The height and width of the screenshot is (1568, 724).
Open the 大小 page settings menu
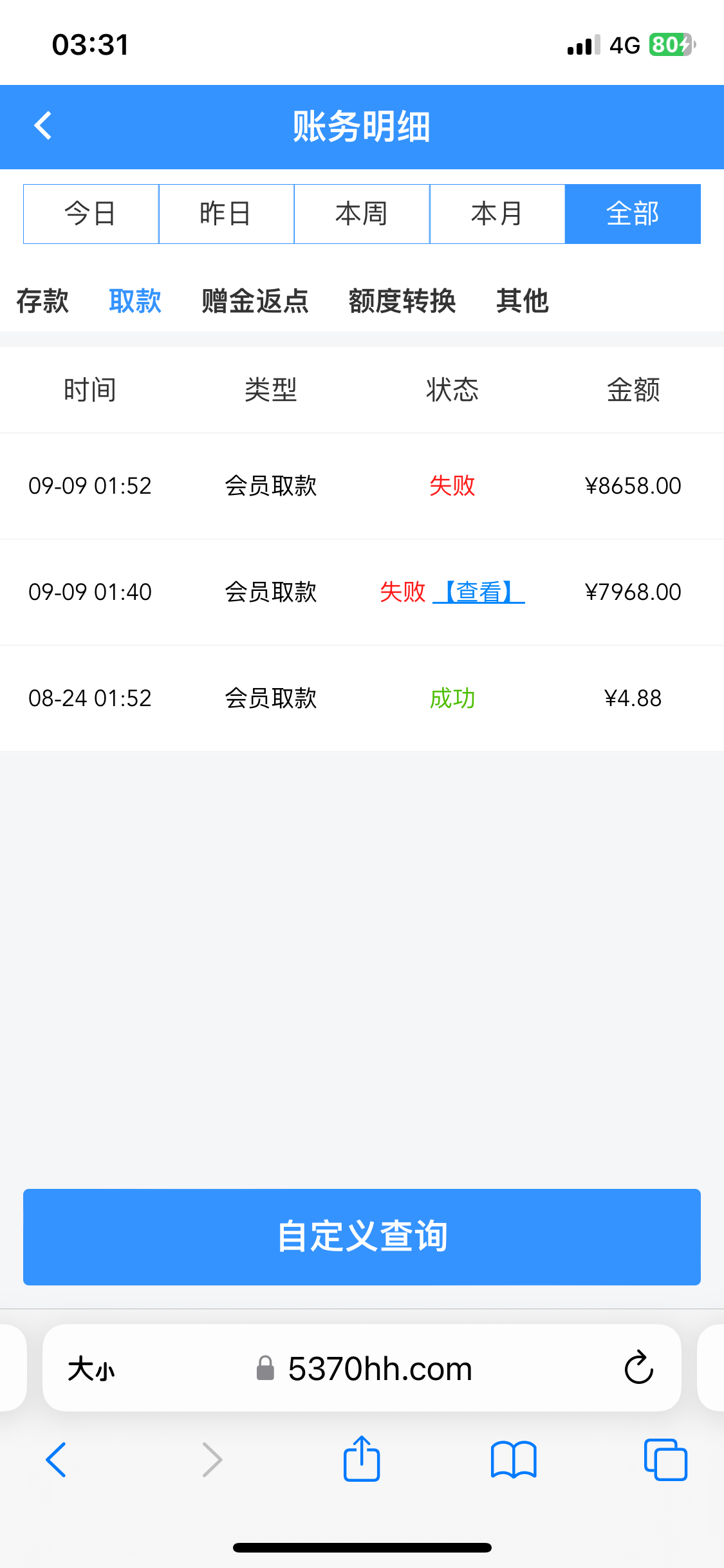(91, 1368)
